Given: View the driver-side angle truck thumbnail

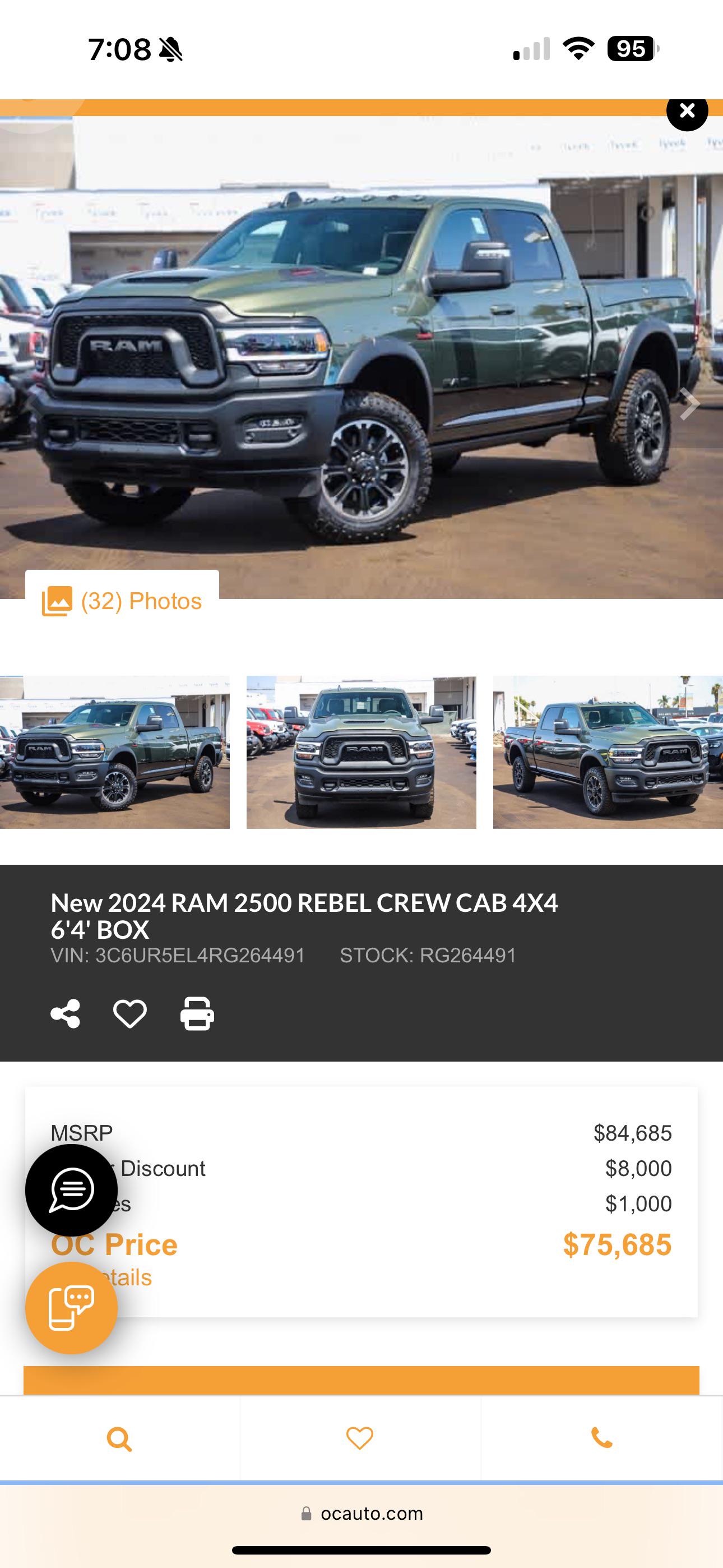Looking at the screenshot, I should (x=114, y=751).
